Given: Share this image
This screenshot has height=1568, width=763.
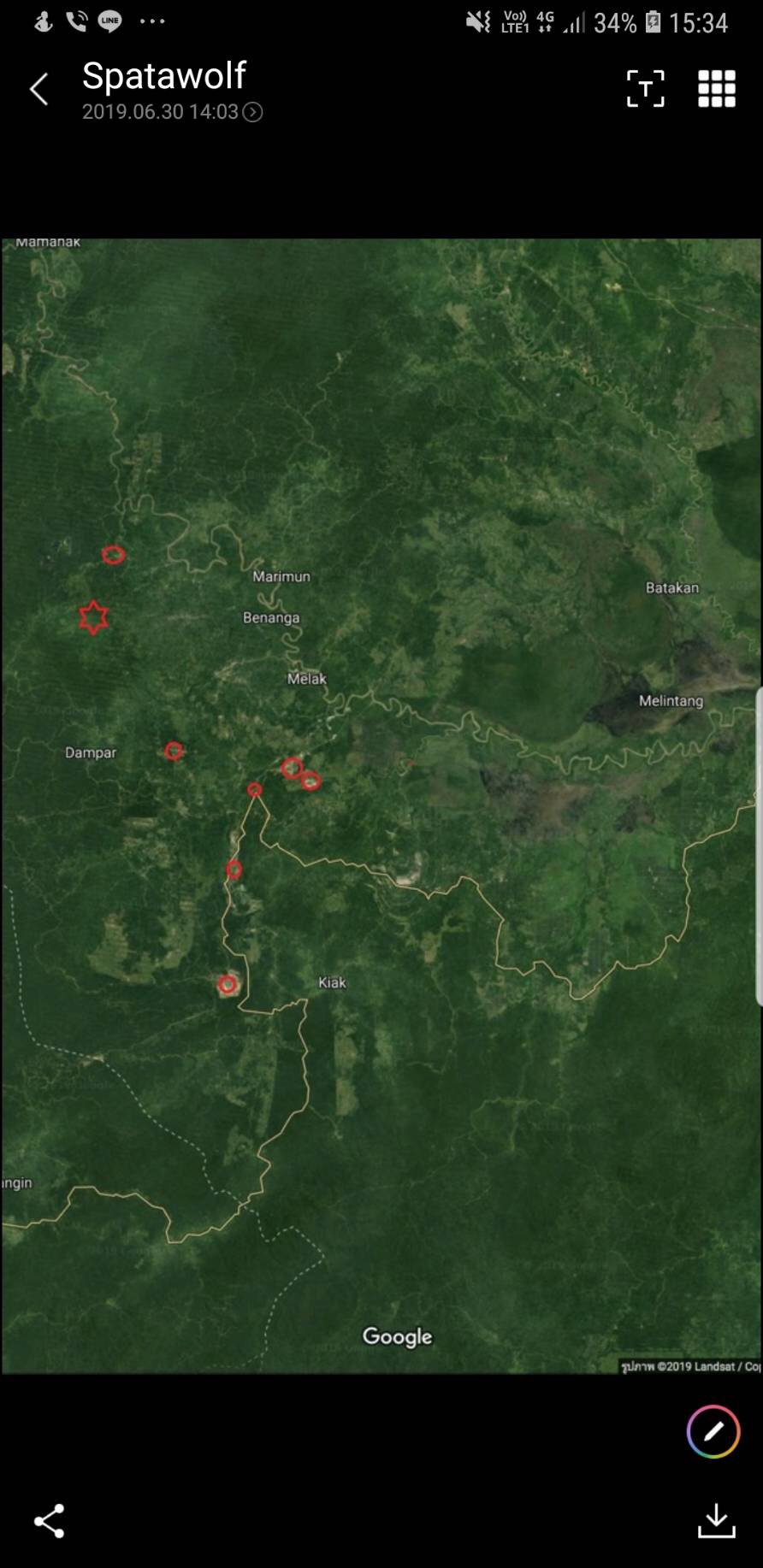Looking at the screenshot, I should tap(49, 1521).
